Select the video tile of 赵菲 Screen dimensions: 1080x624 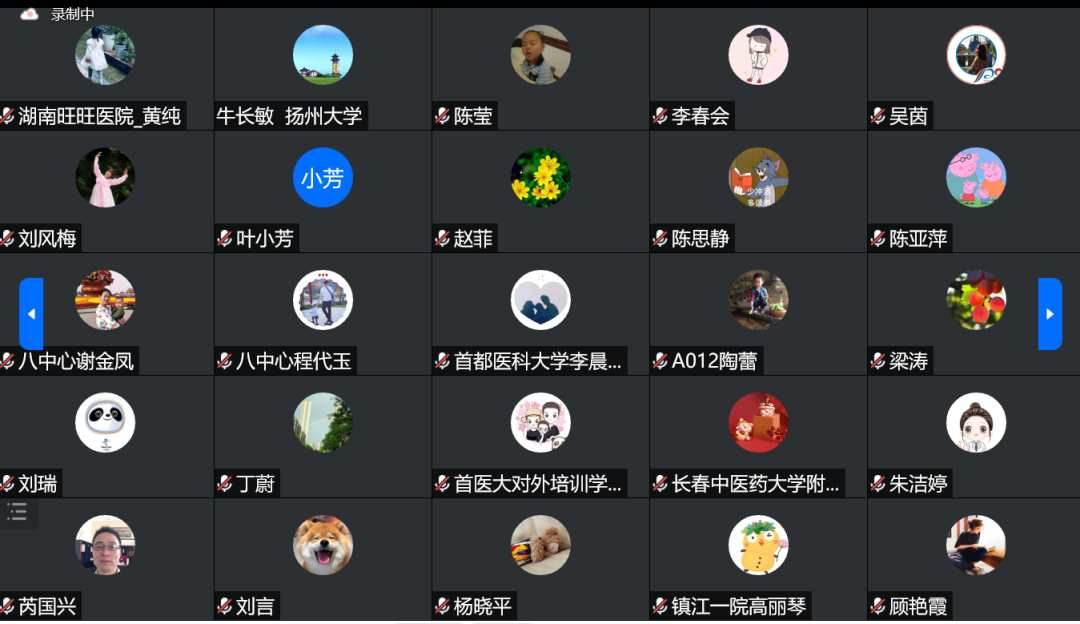(x=540, y=190)
